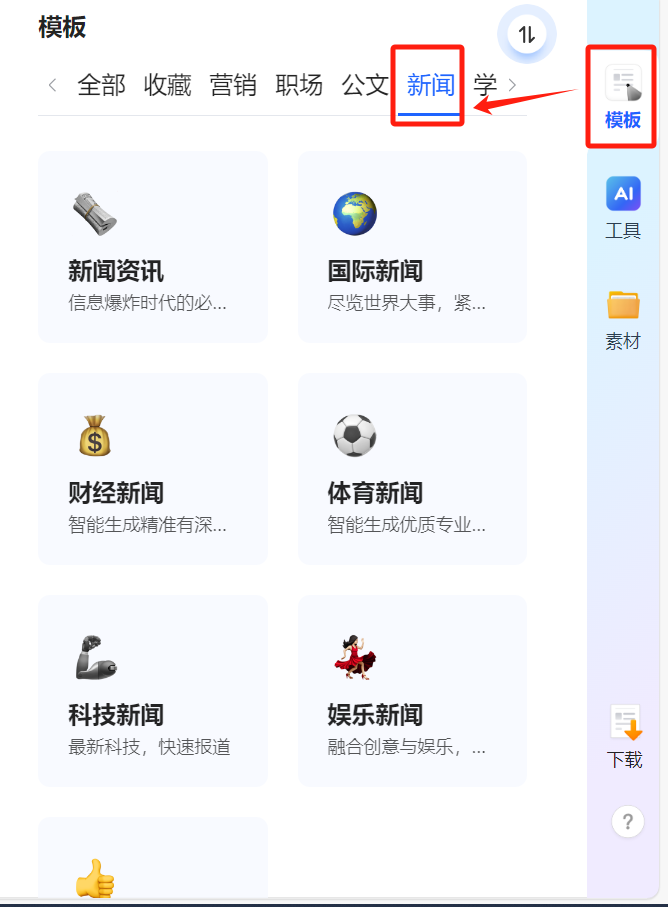Switch to the 公文 tab
Viewport: 668px width, 907px height.
[365, 86]
